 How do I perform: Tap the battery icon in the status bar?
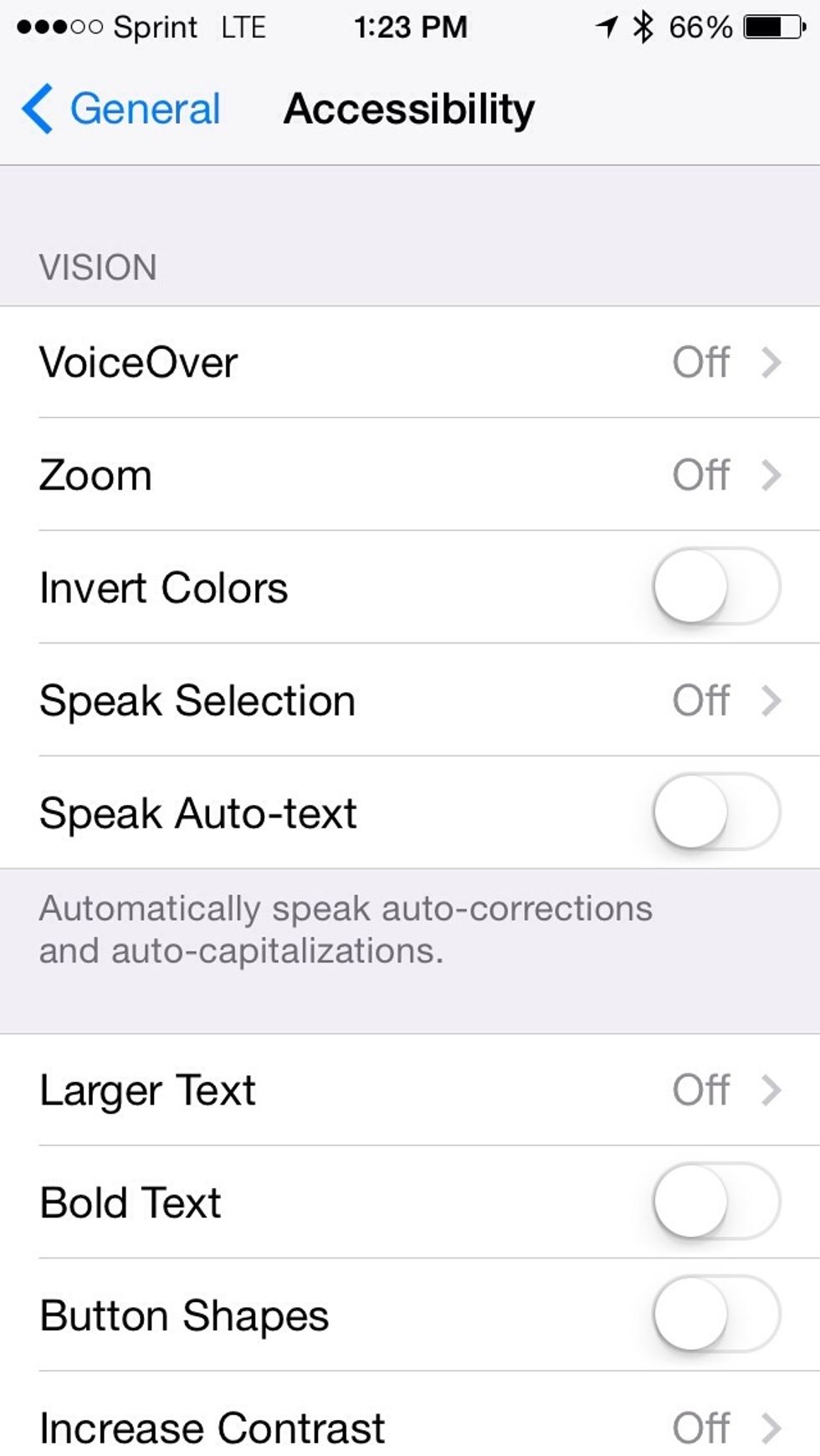768,27
